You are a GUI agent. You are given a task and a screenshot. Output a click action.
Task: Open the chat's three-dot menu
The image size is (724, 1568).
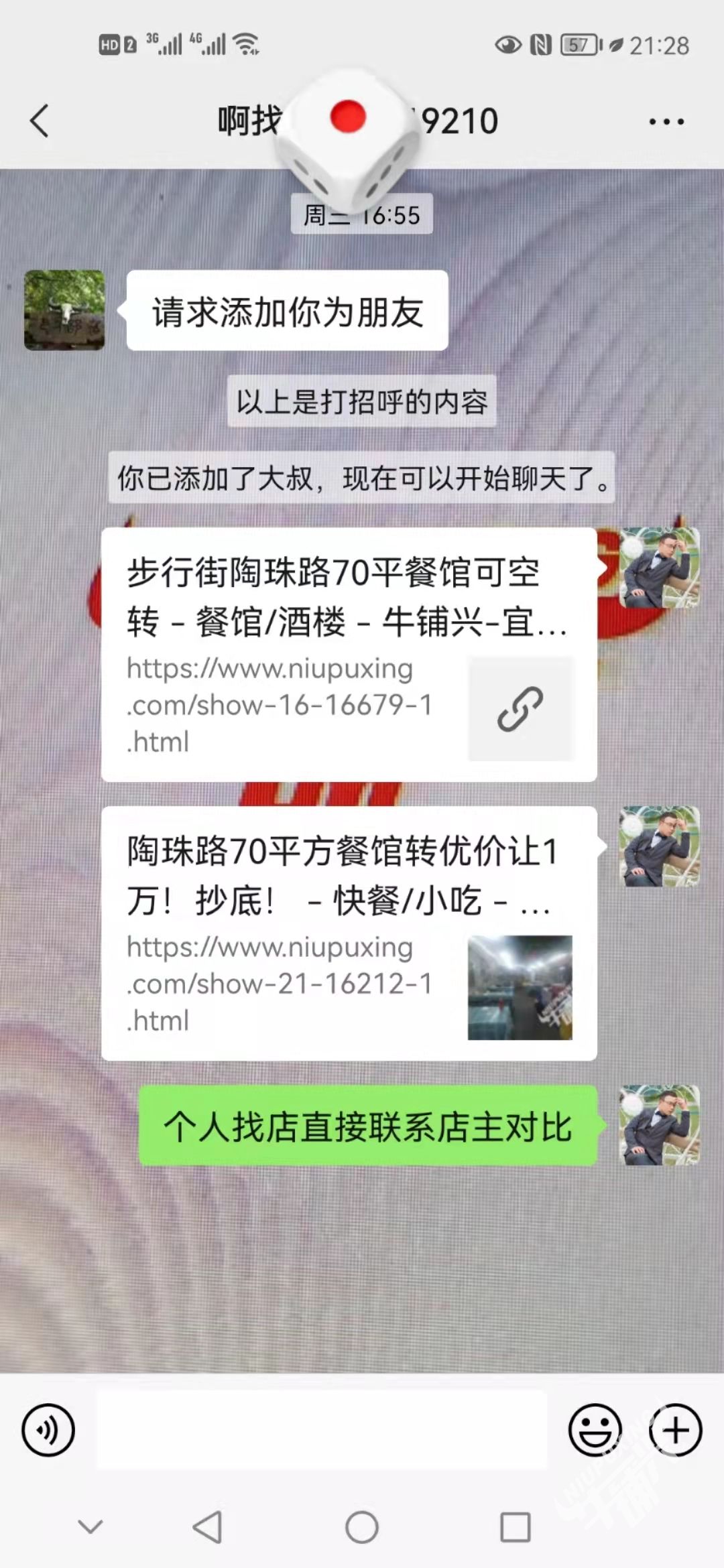tap(666, 121)
